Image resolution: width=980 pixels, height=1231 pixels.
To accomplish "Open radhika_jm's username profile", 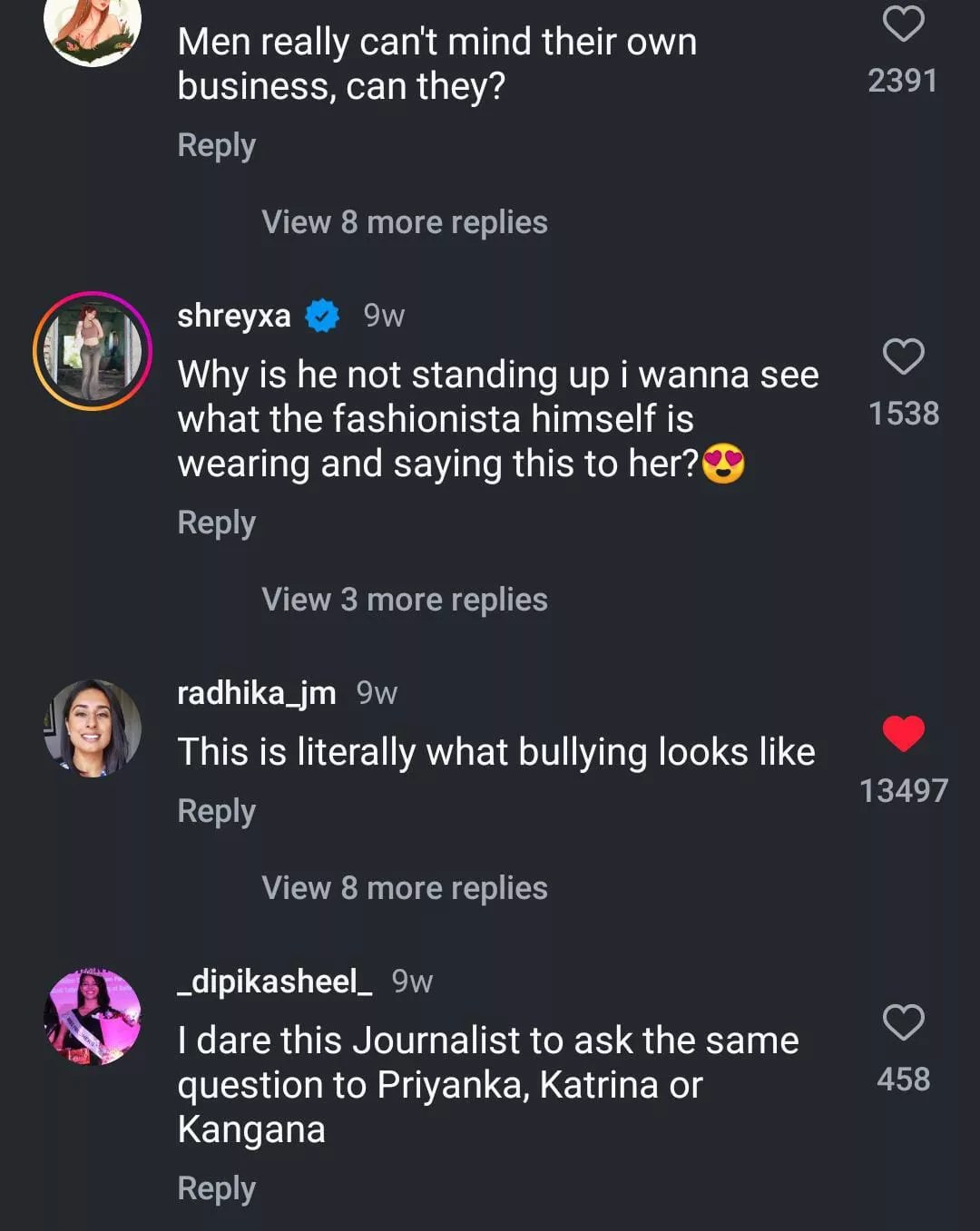I will click(x=256, y=693).
